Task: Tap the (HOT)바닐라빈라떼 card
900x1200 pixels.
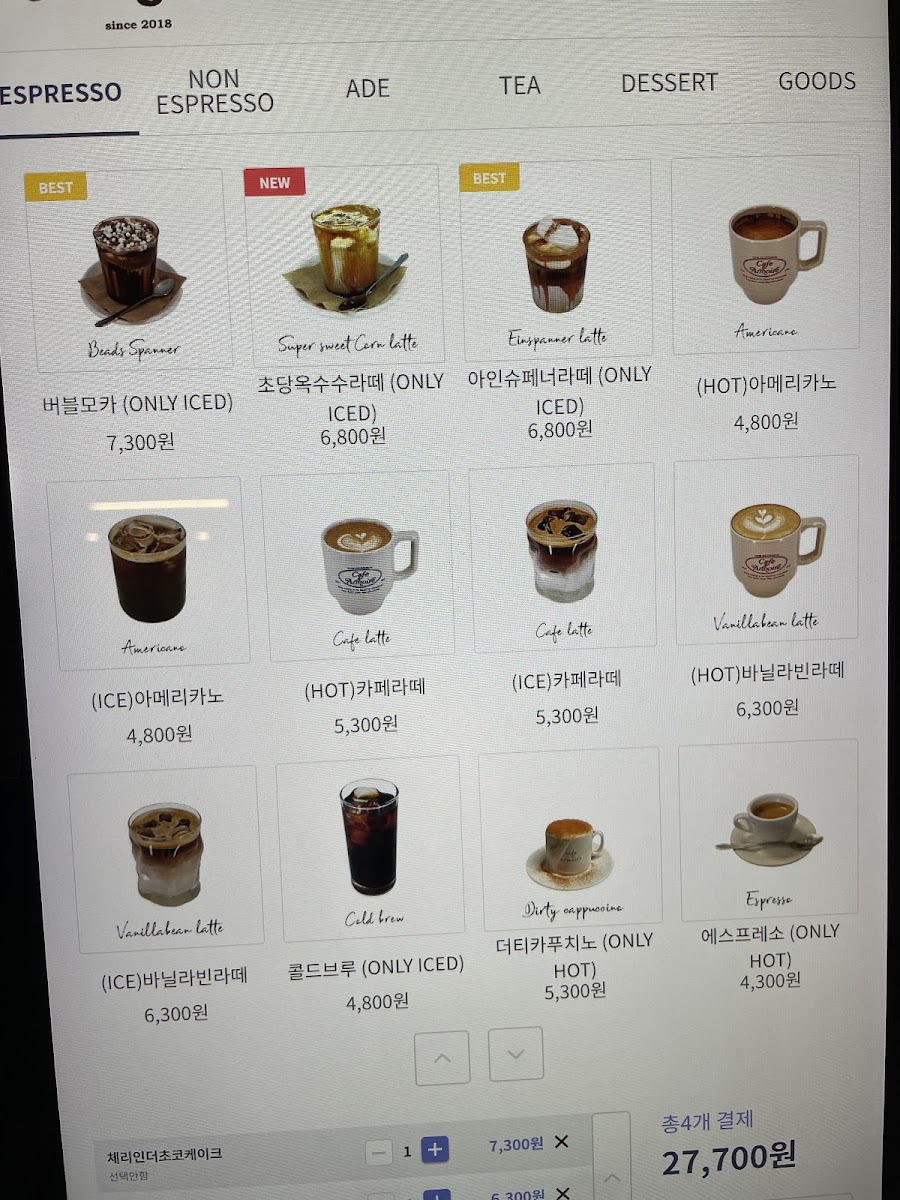Action: (766, 551)
